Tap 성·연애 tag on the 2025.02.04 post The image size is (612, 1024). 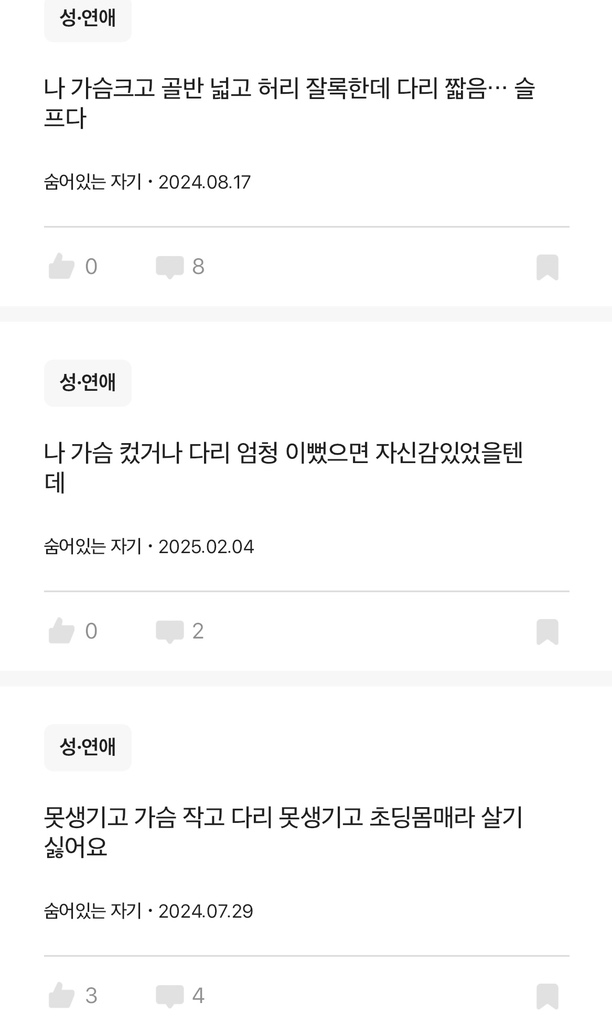click(88, 382)
